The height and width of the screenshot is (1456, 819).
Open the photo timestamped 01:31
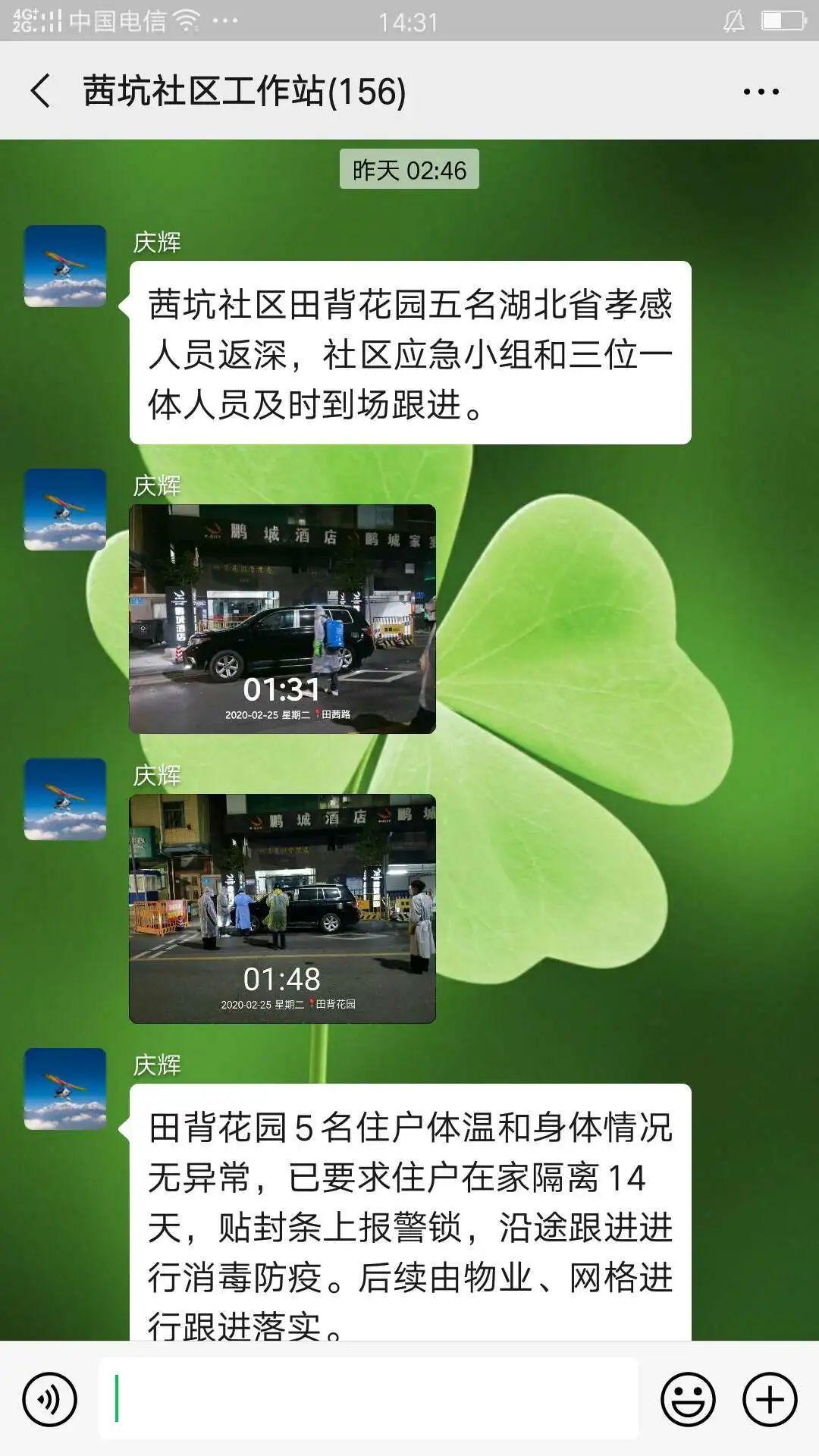click(x=282, y=619)
